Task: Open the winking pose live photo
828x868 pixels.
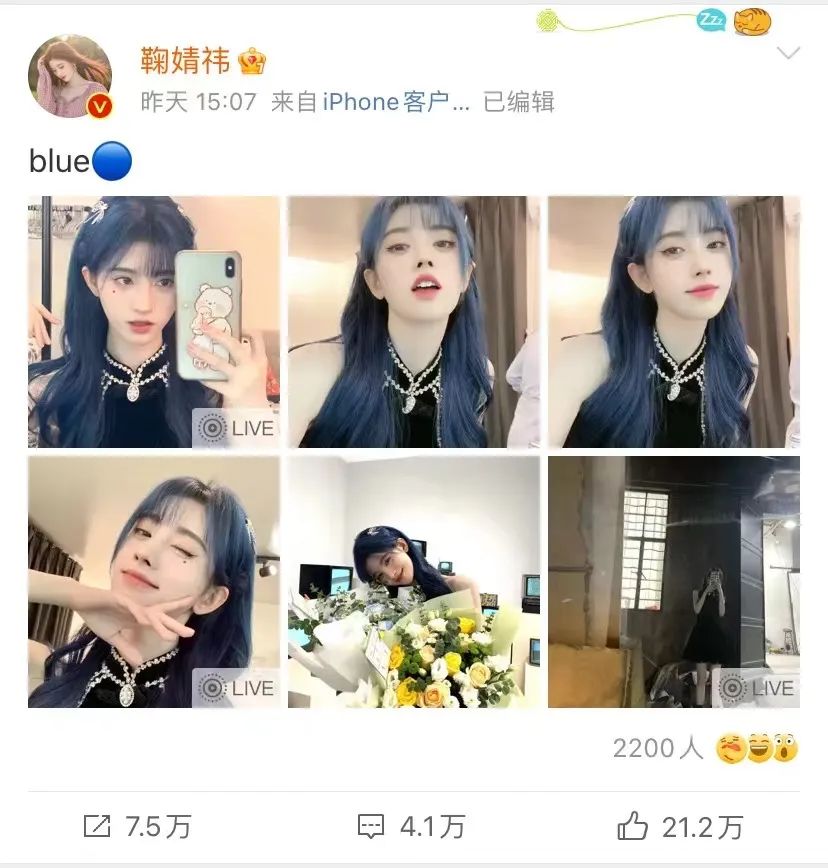Action: pos(154,582)
